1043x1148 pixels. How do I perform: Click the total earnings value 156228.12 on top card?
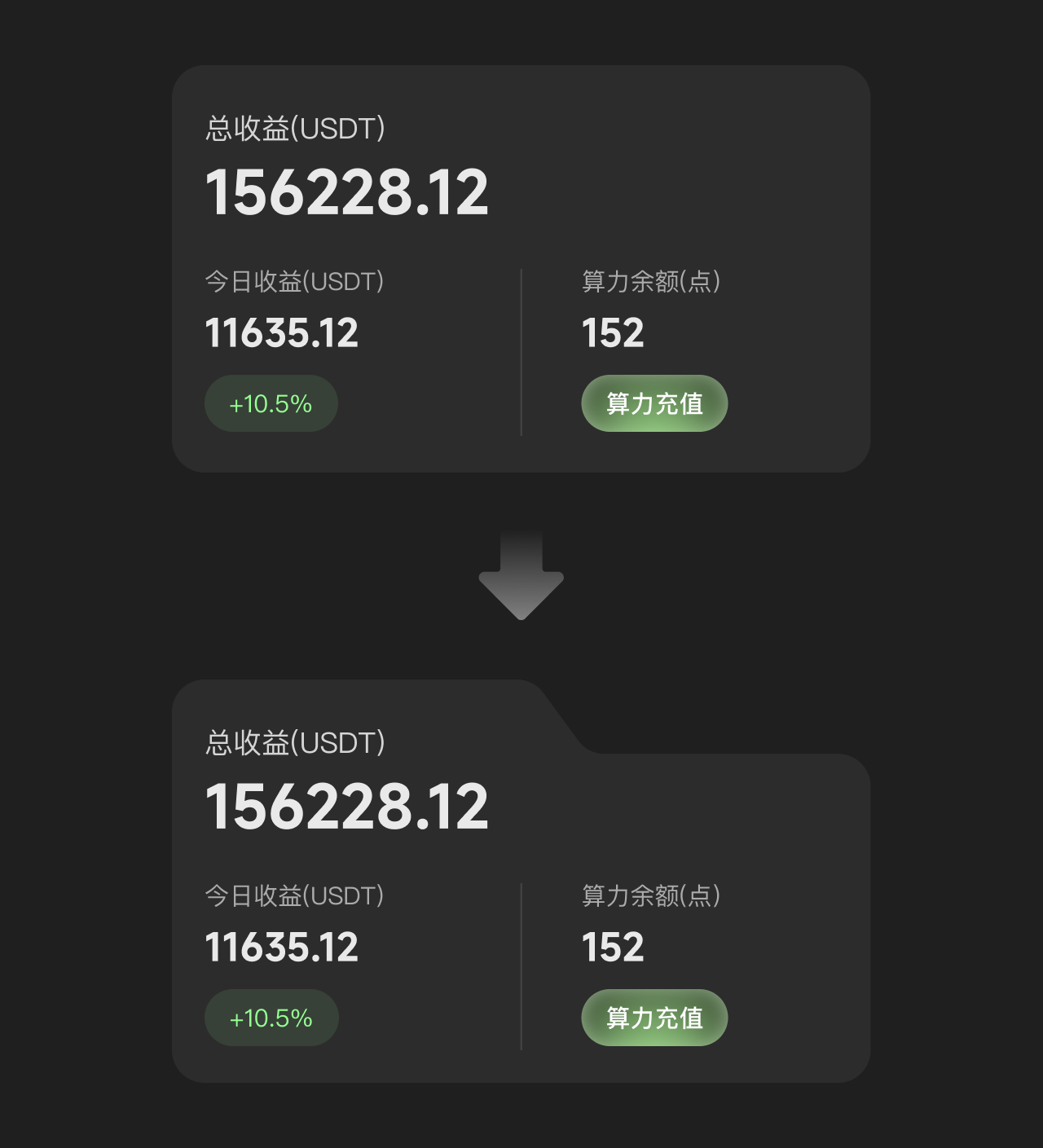tap(347, 189)
